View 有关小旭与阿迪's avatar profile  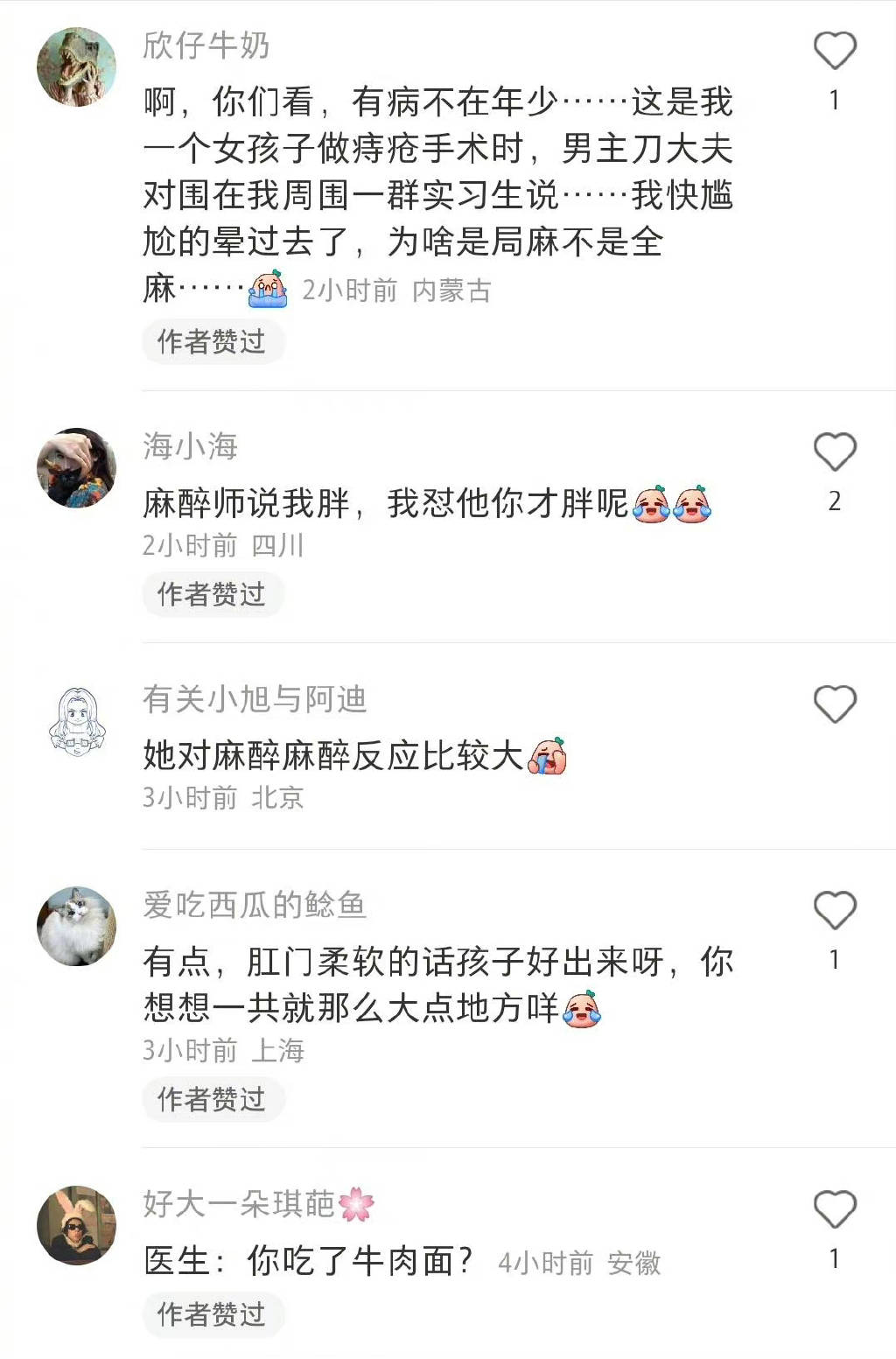coord(76,720)
